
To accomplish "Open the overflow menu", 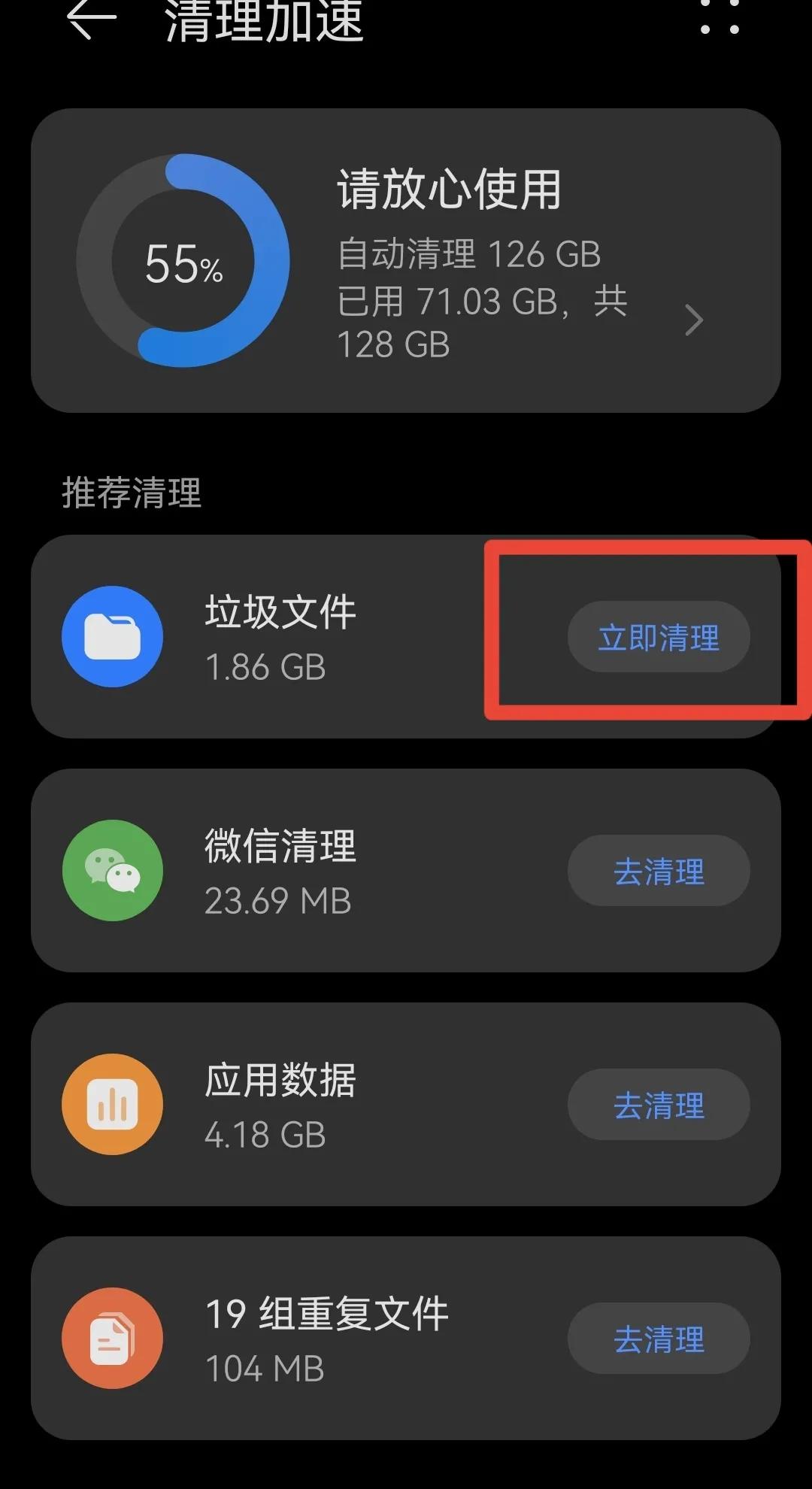I will click(x=720, y=17).
